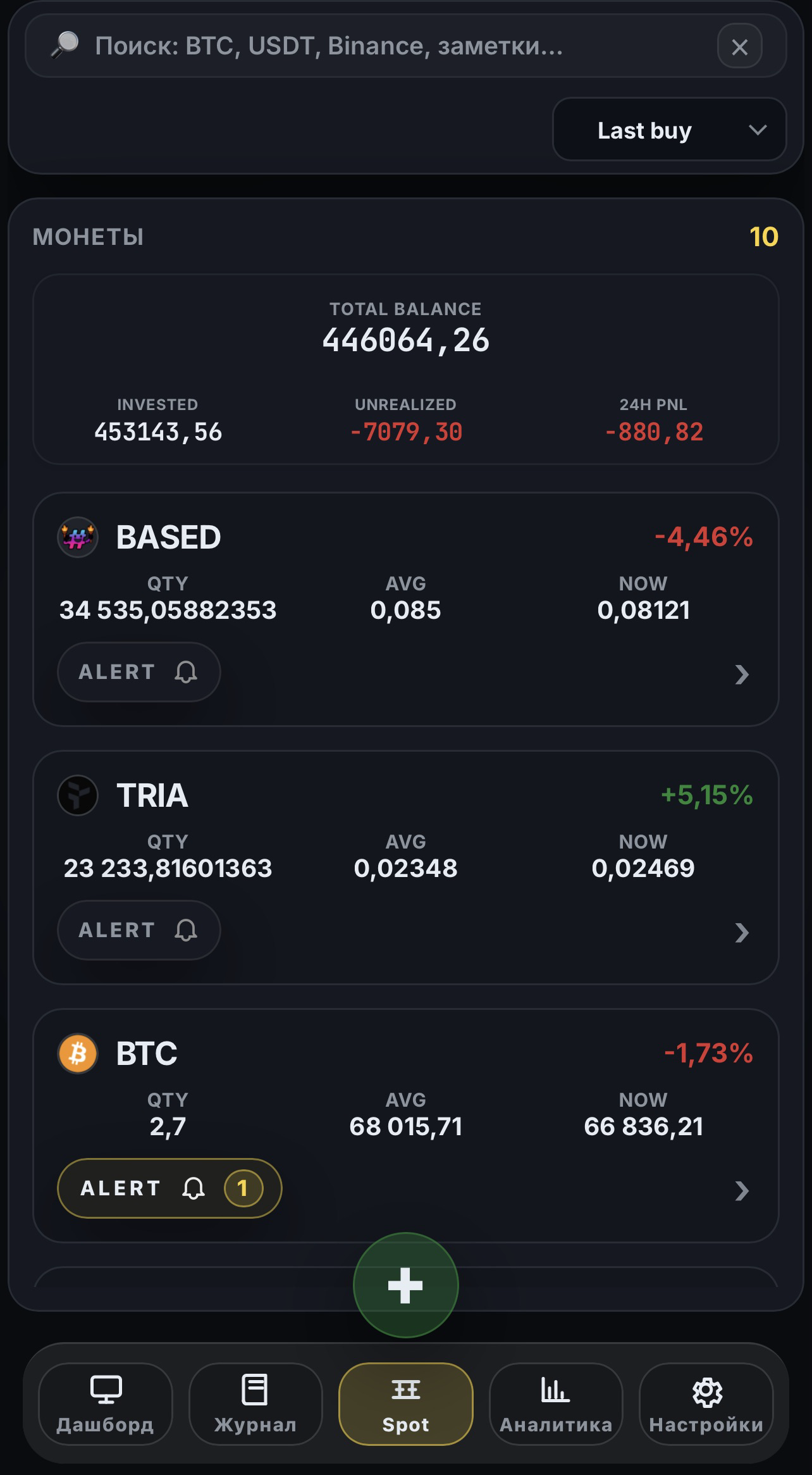Go to the Журнал tab

(255, 1403)
